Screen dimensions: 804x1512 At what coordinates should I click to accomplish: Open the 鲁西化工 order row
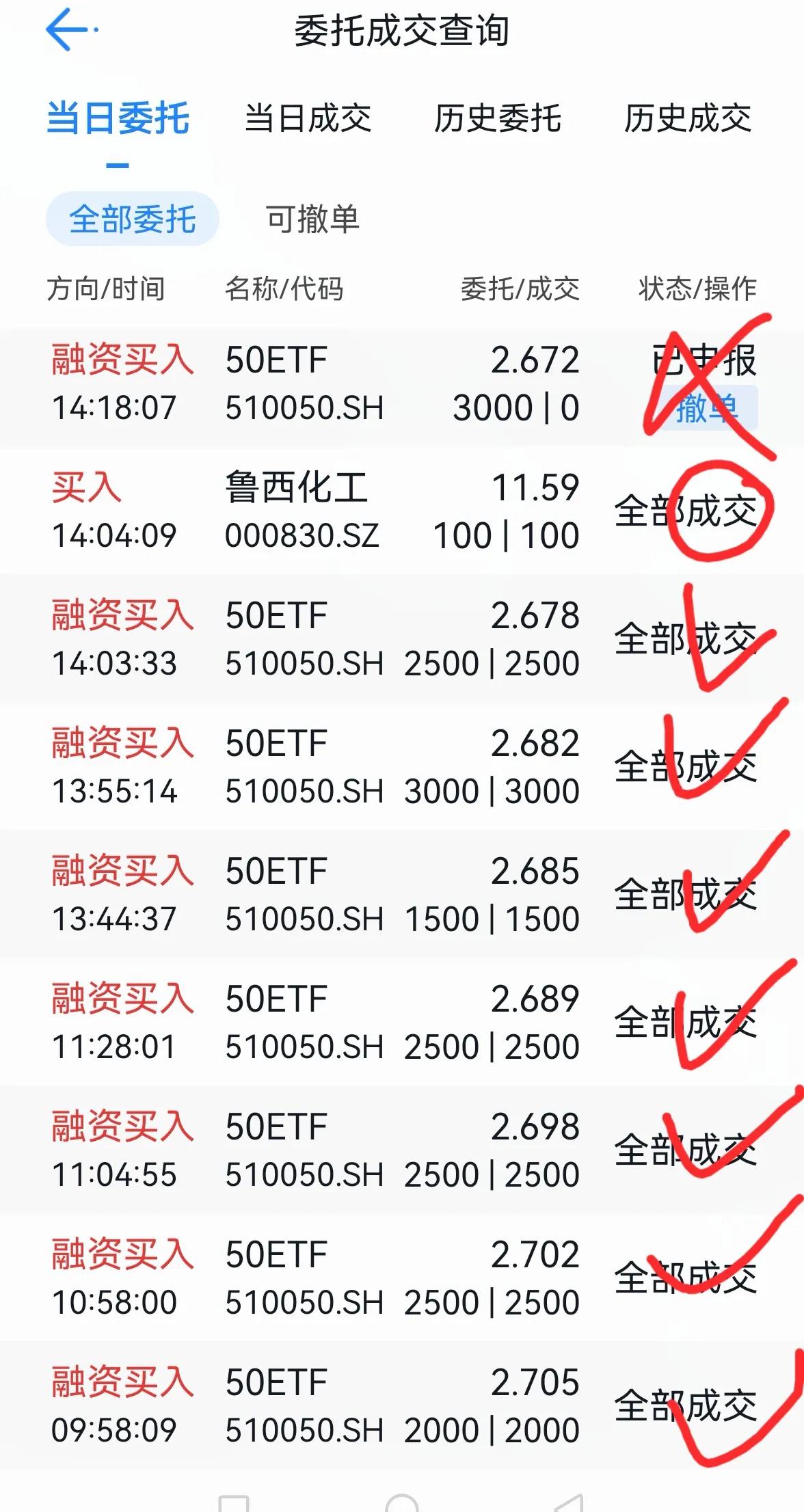click(x=402, y=511)
